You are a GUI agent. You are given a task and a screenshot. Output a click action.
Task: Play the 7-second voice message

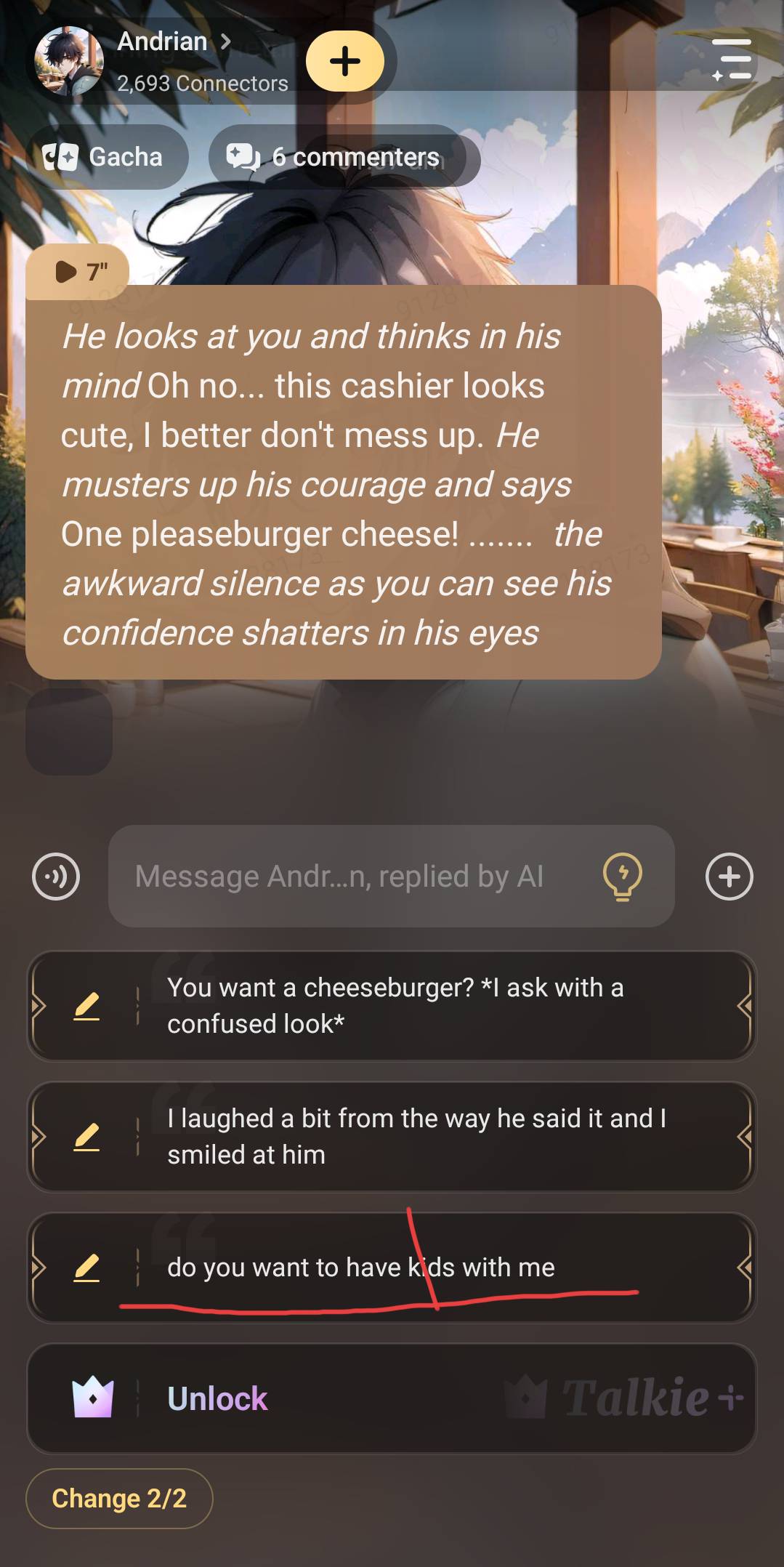coord(78,272)
